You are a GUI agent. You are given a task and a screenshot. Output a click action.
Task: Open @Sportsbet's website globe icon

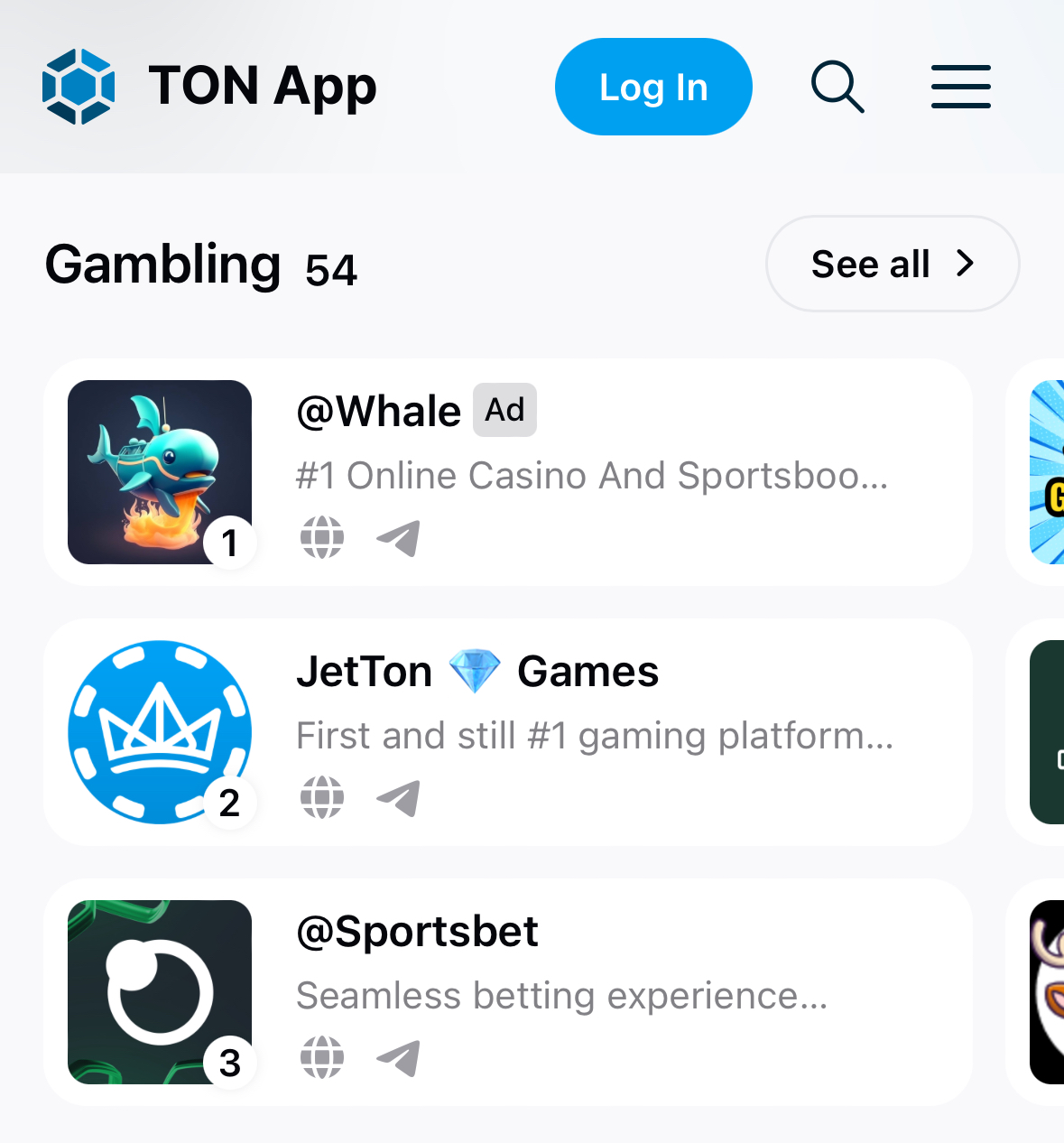[x=322, y=1058]
